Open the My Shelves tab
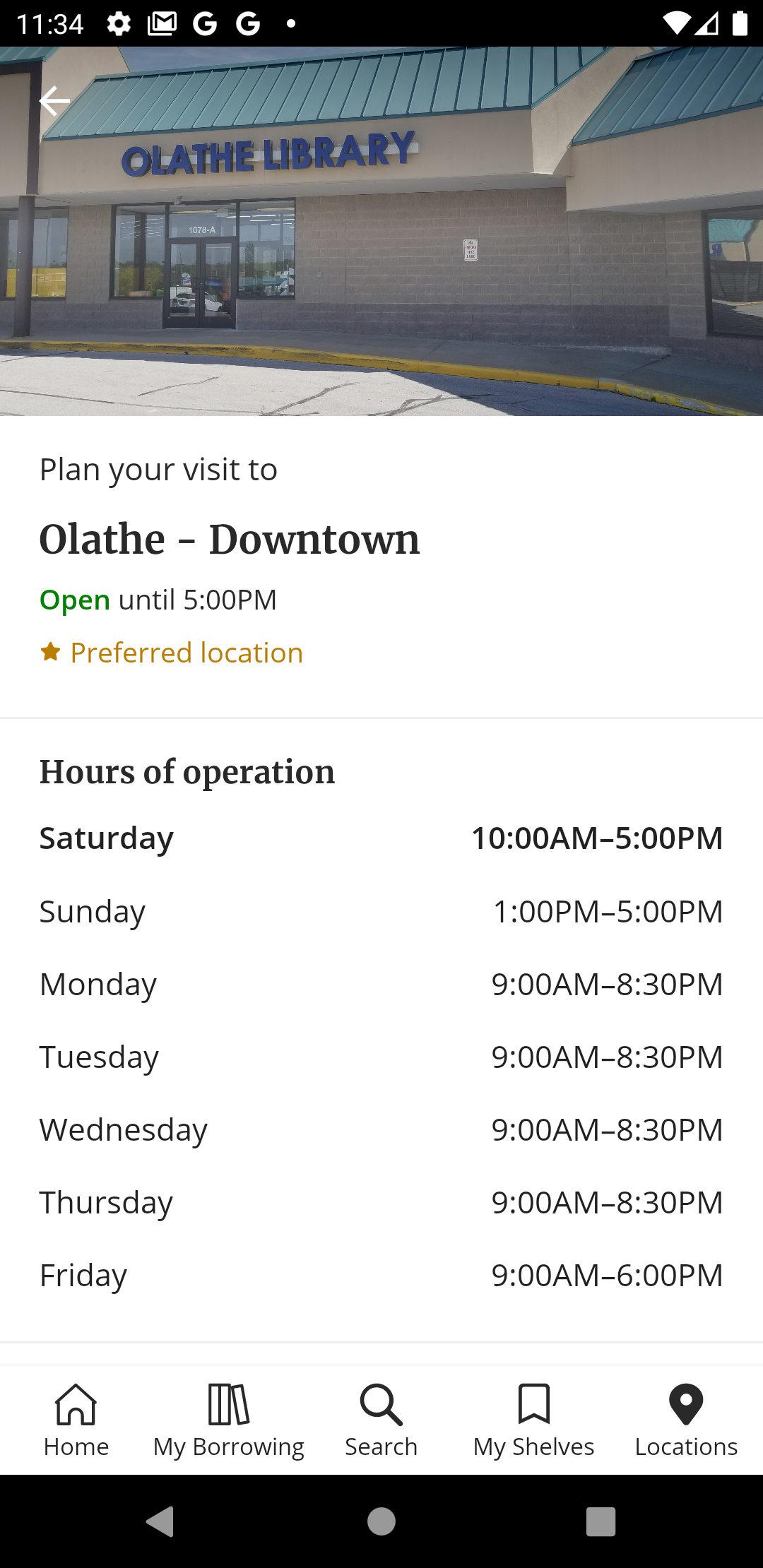The width and height of the screenshot is (763, 1568). click(534, 1420)
